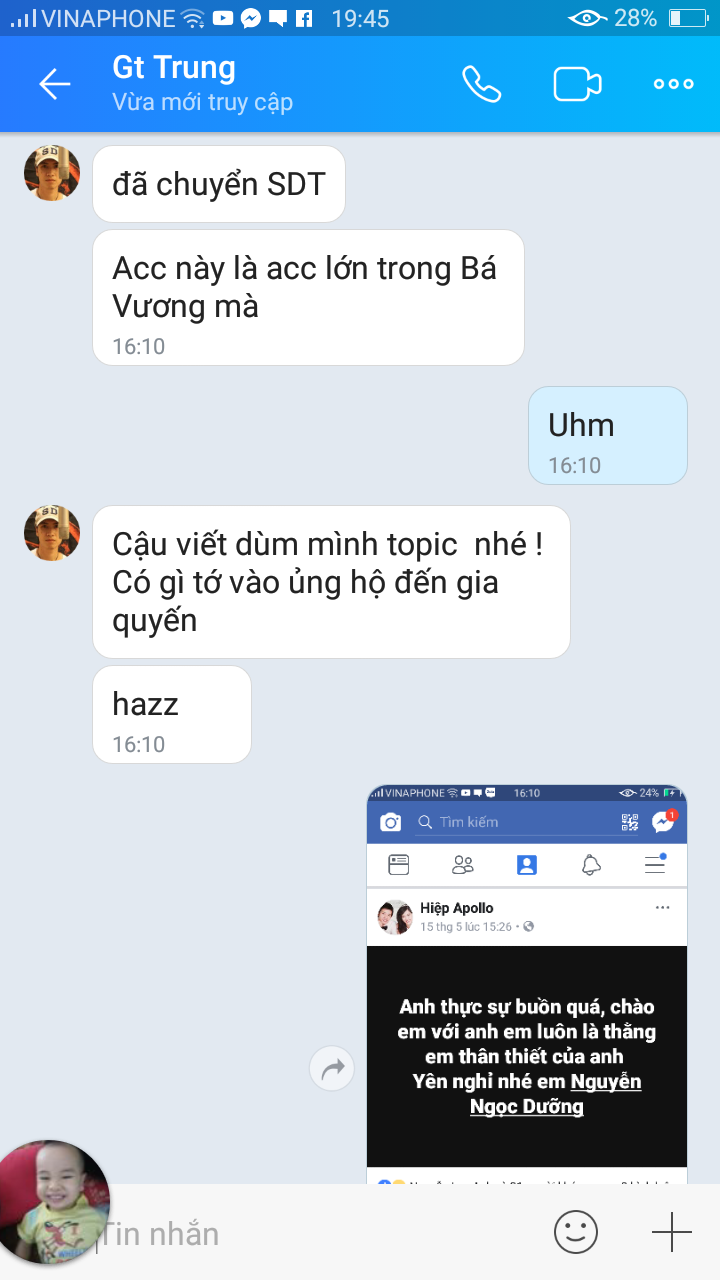This screenshot has width=720, height=1280.
Task: Start a voice call with Gt Trung
Action: [481, 84]
